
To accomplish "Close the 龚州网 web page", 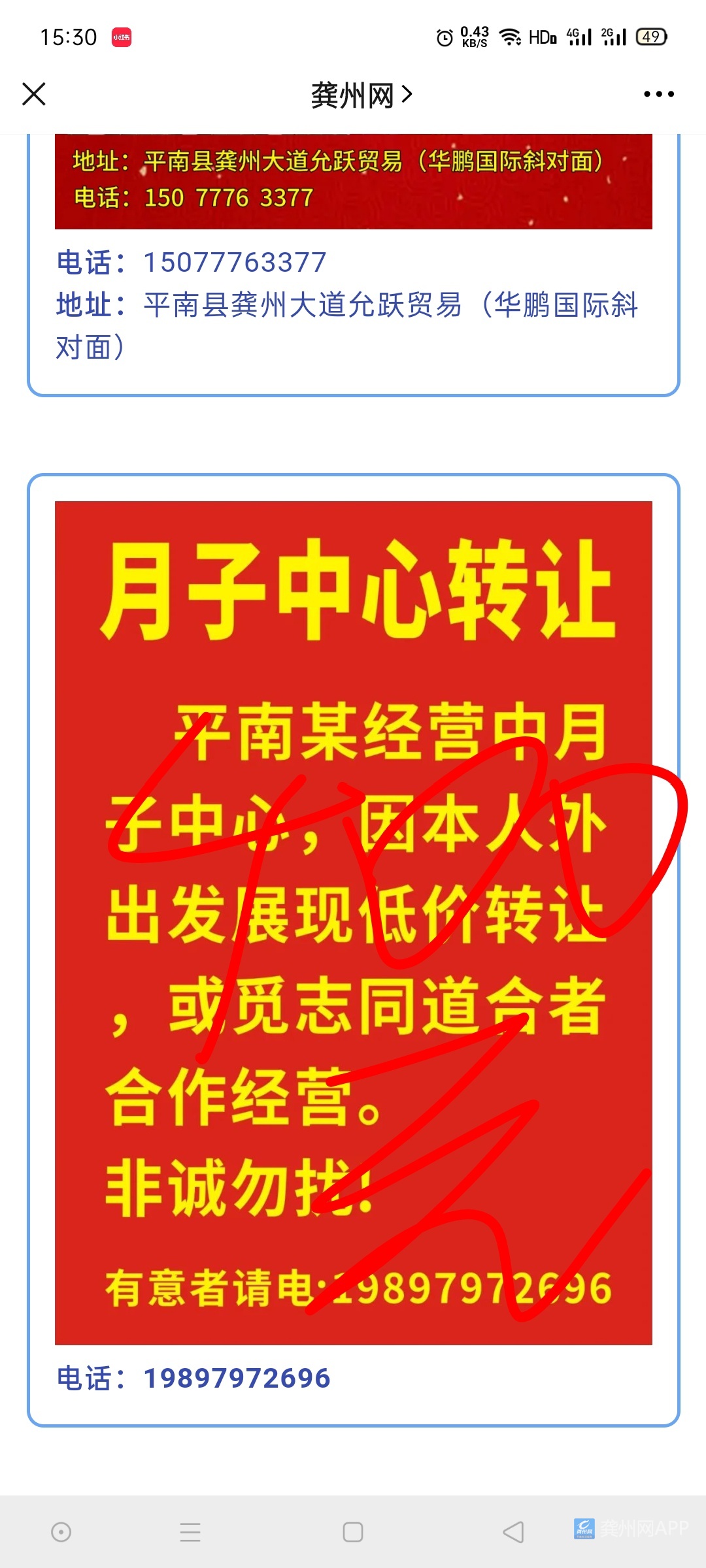I will (34, 94).
